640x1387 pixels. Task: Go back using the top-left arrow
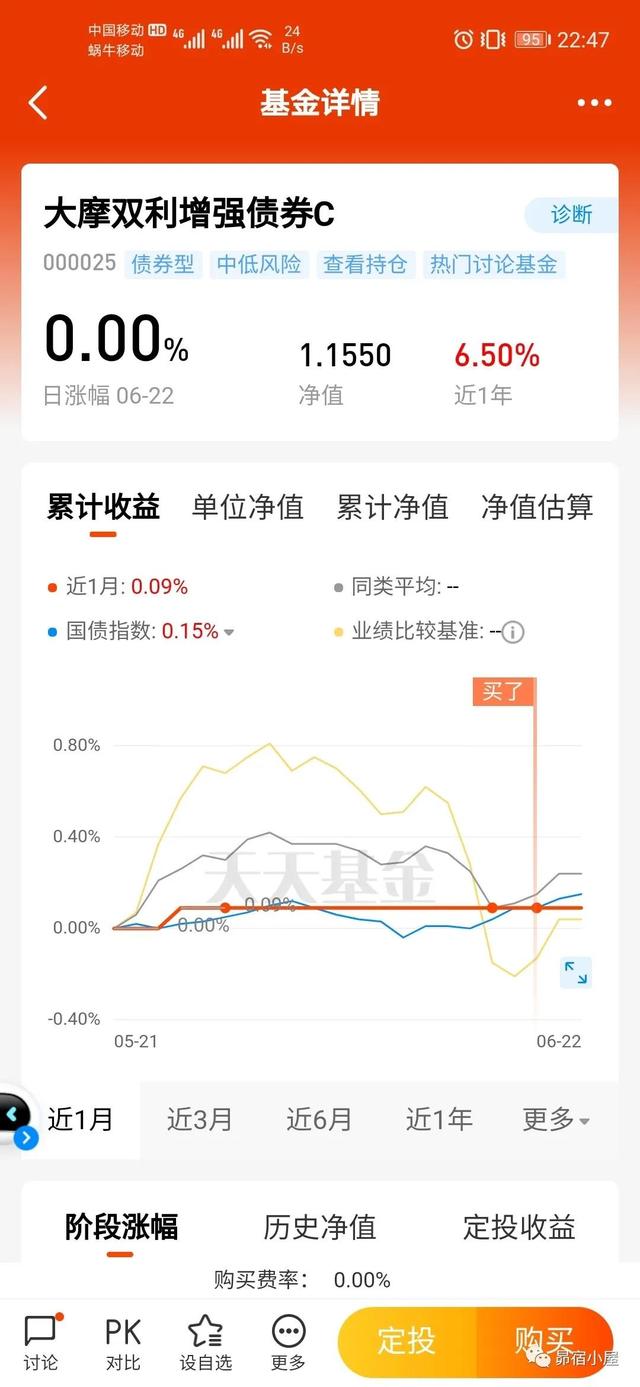38,102
